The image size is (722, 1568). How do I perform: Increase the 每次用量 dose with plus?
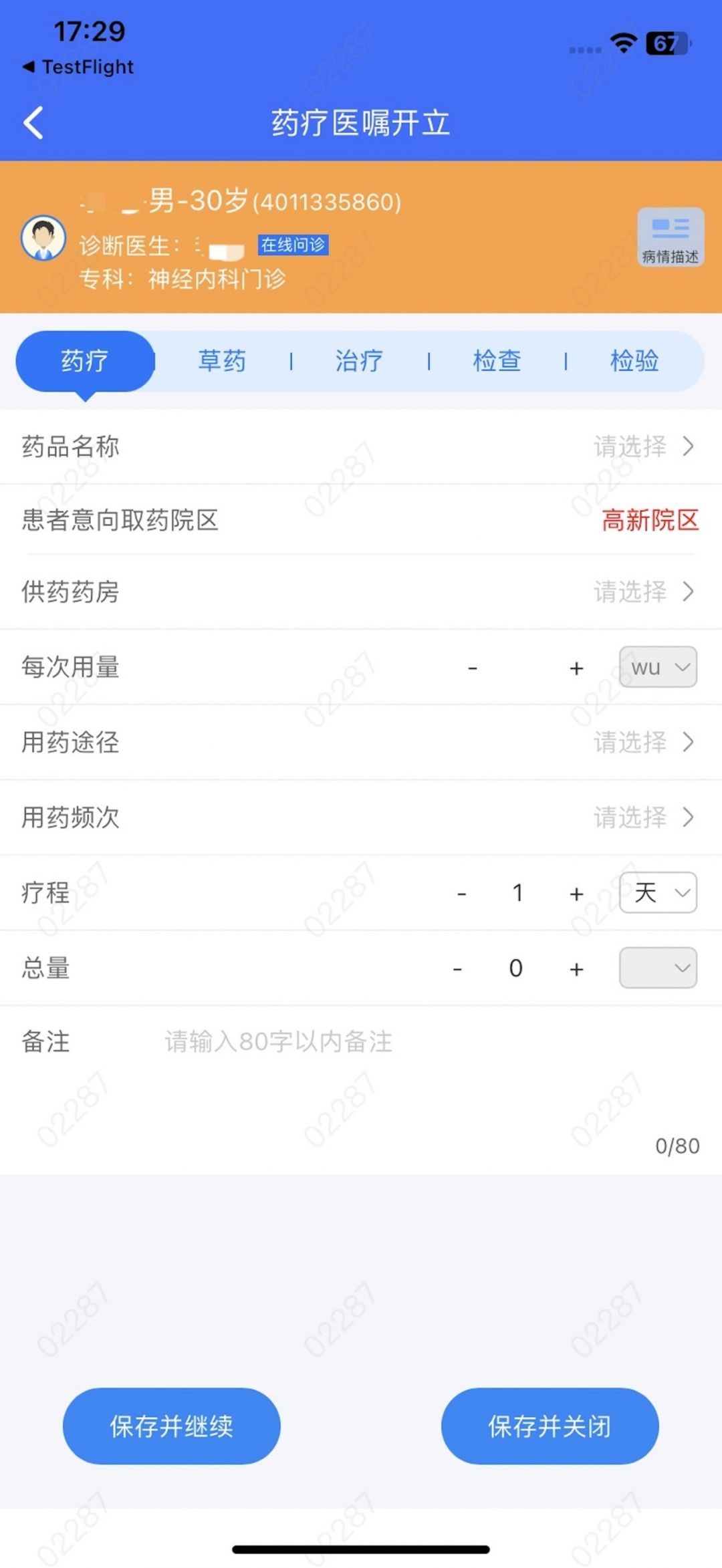(576, 668)
